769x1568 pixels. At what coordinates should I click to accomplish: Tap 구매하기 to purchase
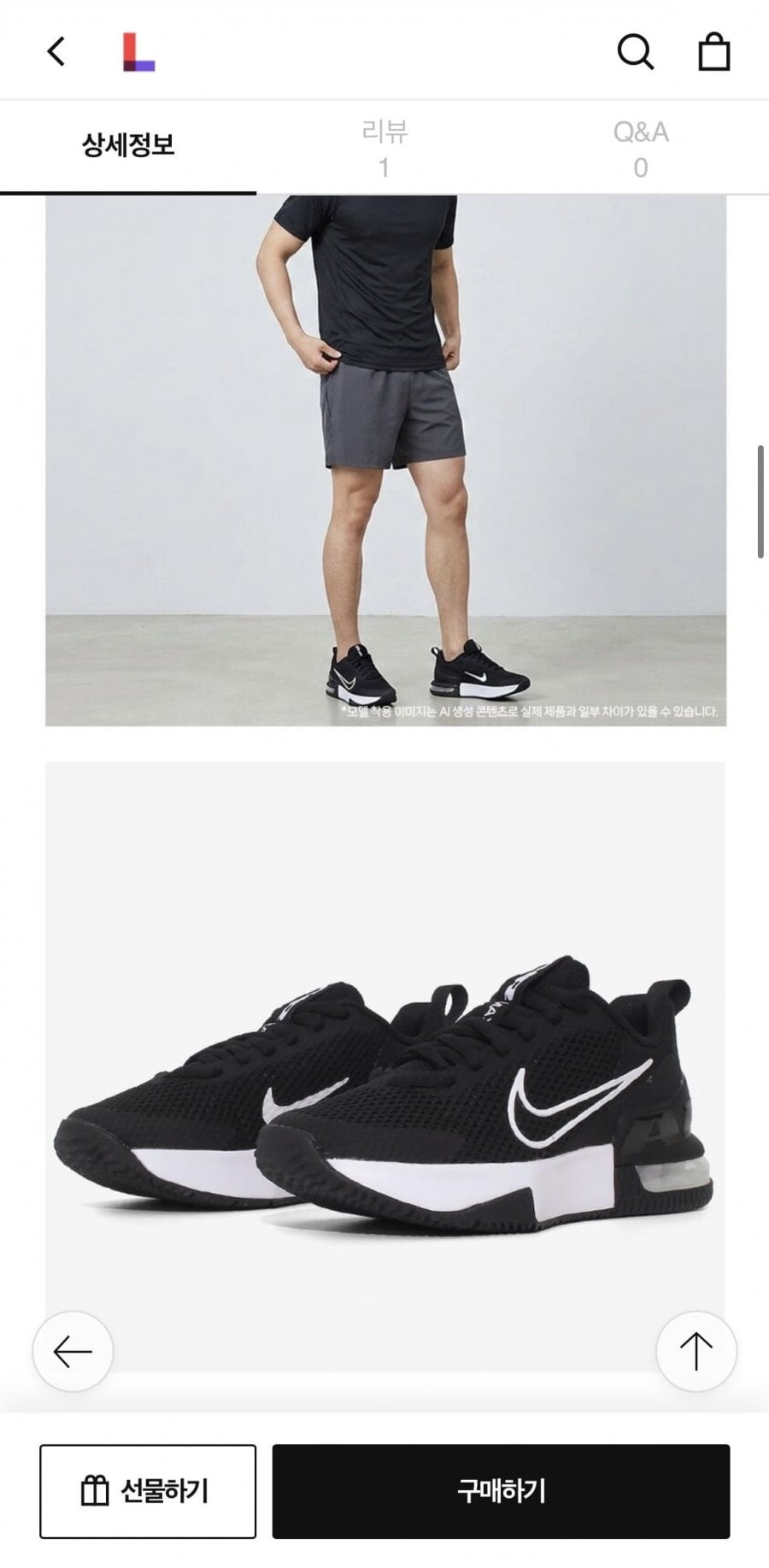(501, 1491)
